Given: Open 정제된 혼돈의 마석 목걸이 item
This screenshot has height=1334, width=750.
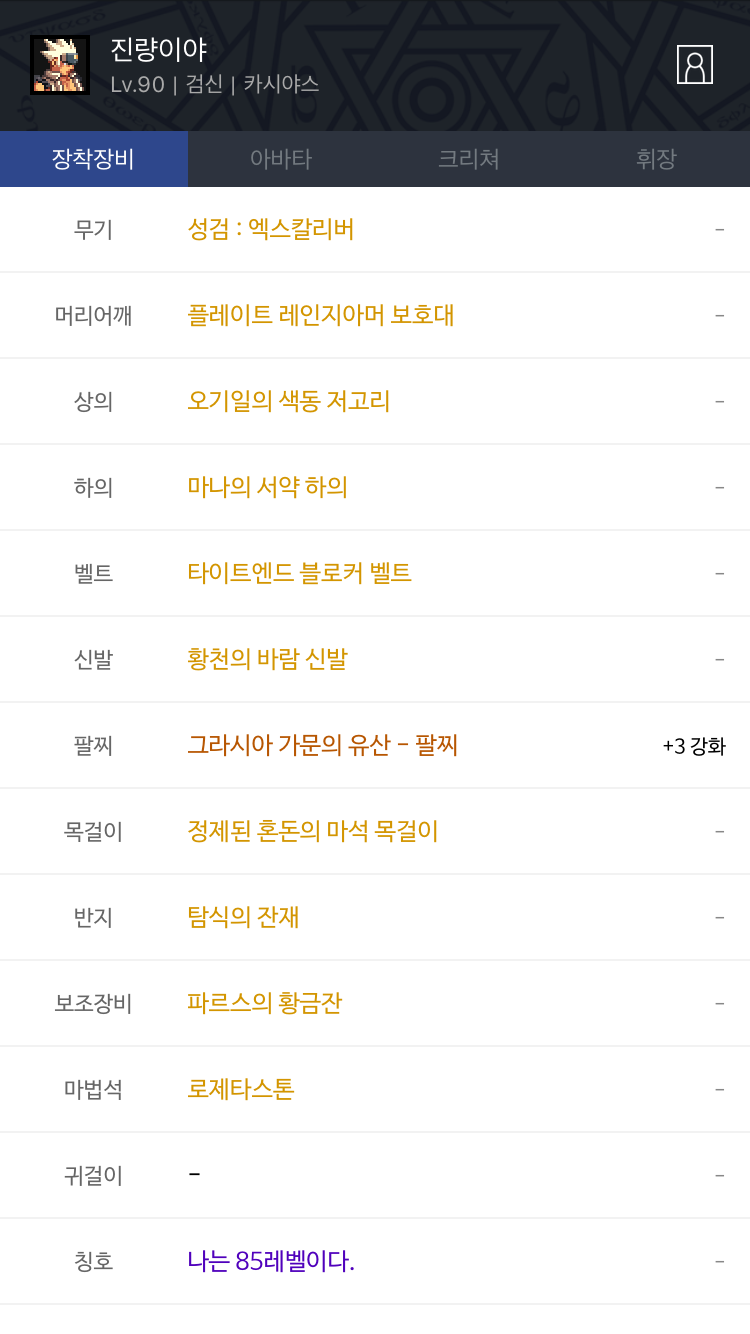Looking at the screenshot, I should (x=313, y=832).
